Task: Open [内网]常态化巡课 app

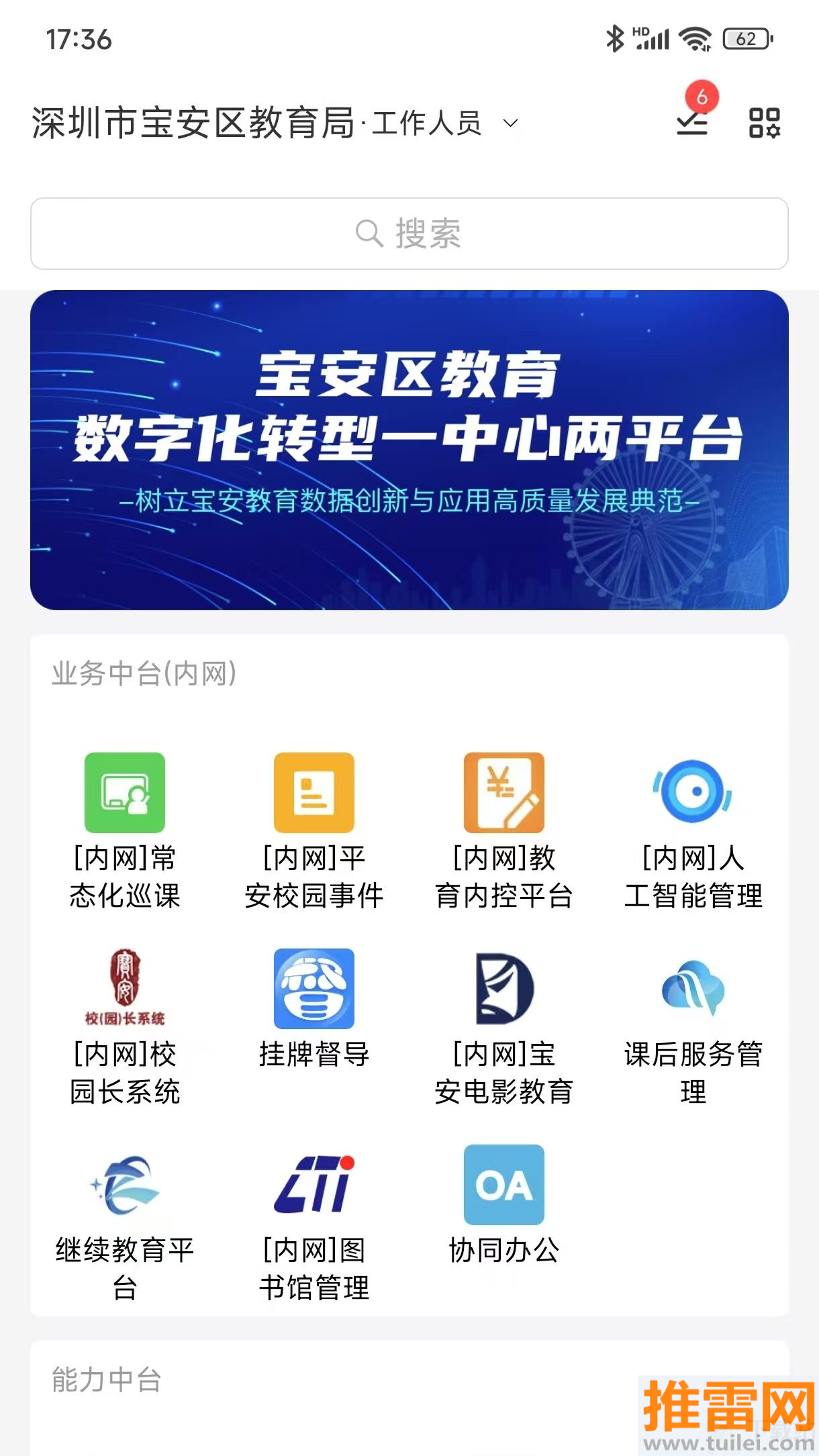Action: click(125, 793)
